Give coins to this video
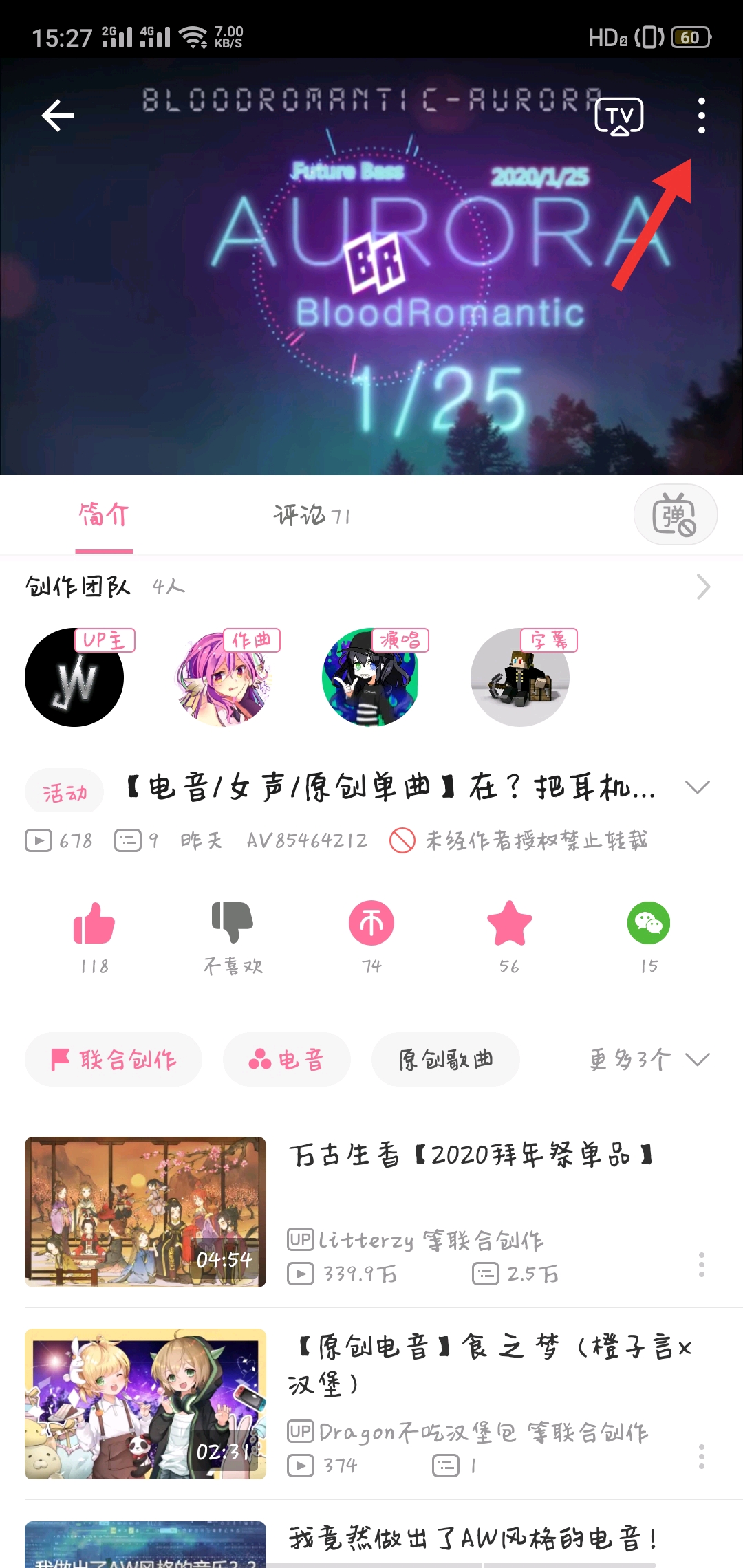Viewport: 743px width, 1568px height. [x=371, y=924]
